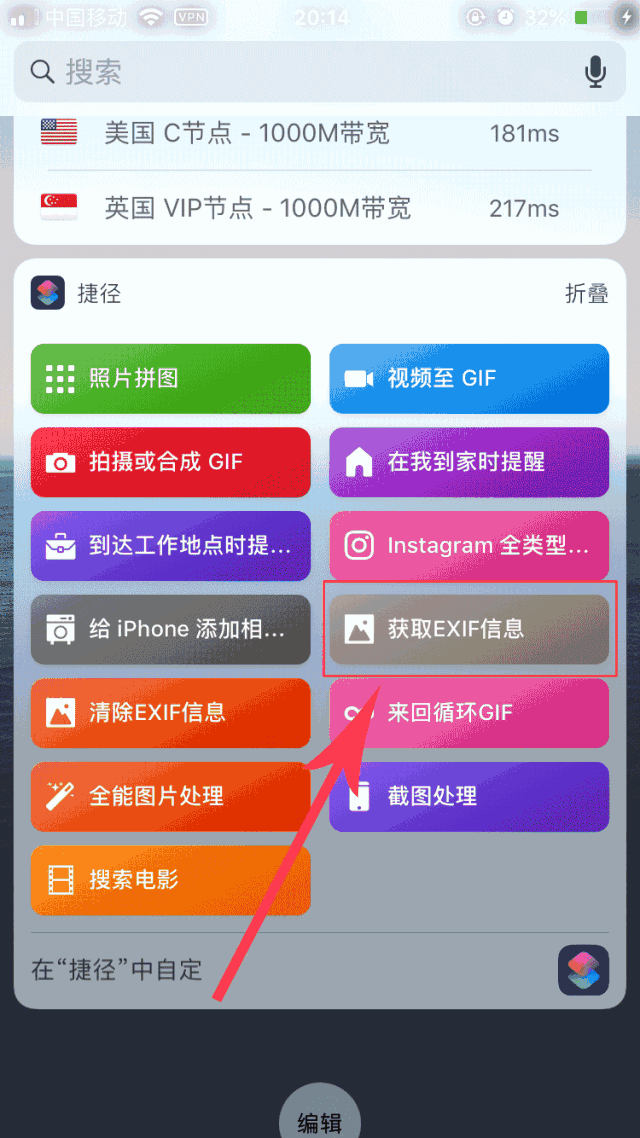The width and height of the screenshot is (640, 1138).
Task: Start the 拍摄或合成 GIF shortcut
Action: [171, 462]
